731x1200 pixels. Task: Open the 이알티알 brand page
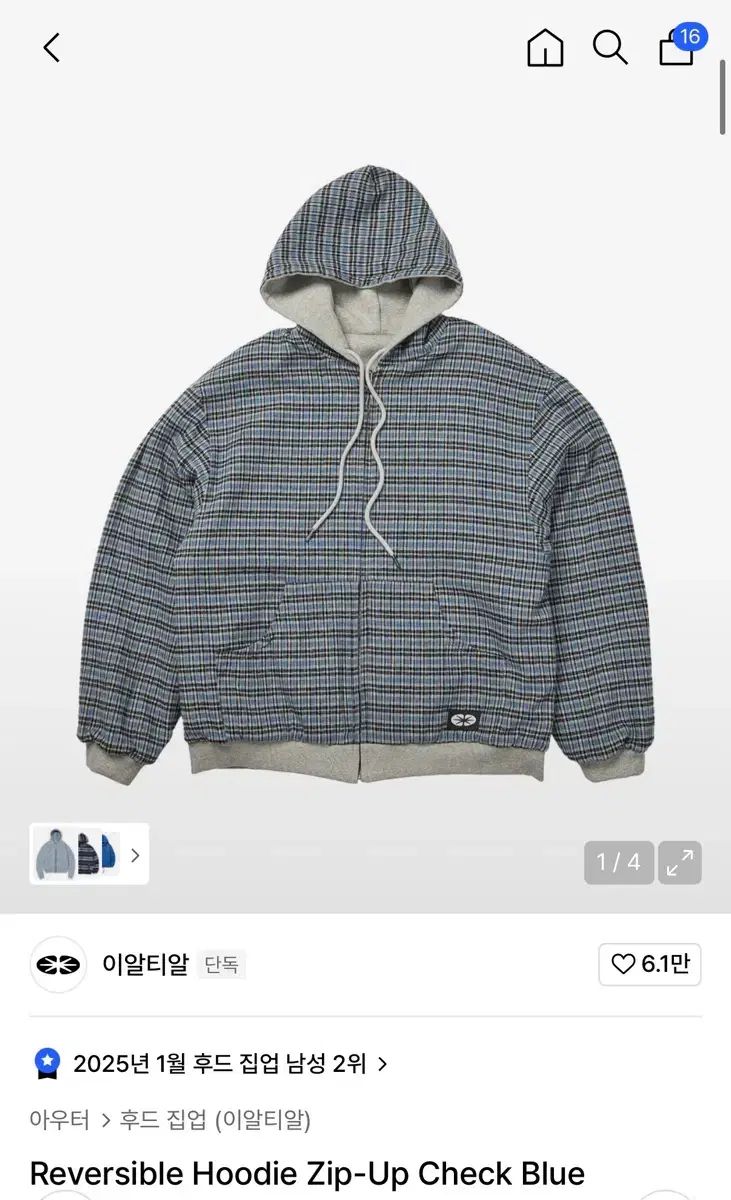(144, 964)
